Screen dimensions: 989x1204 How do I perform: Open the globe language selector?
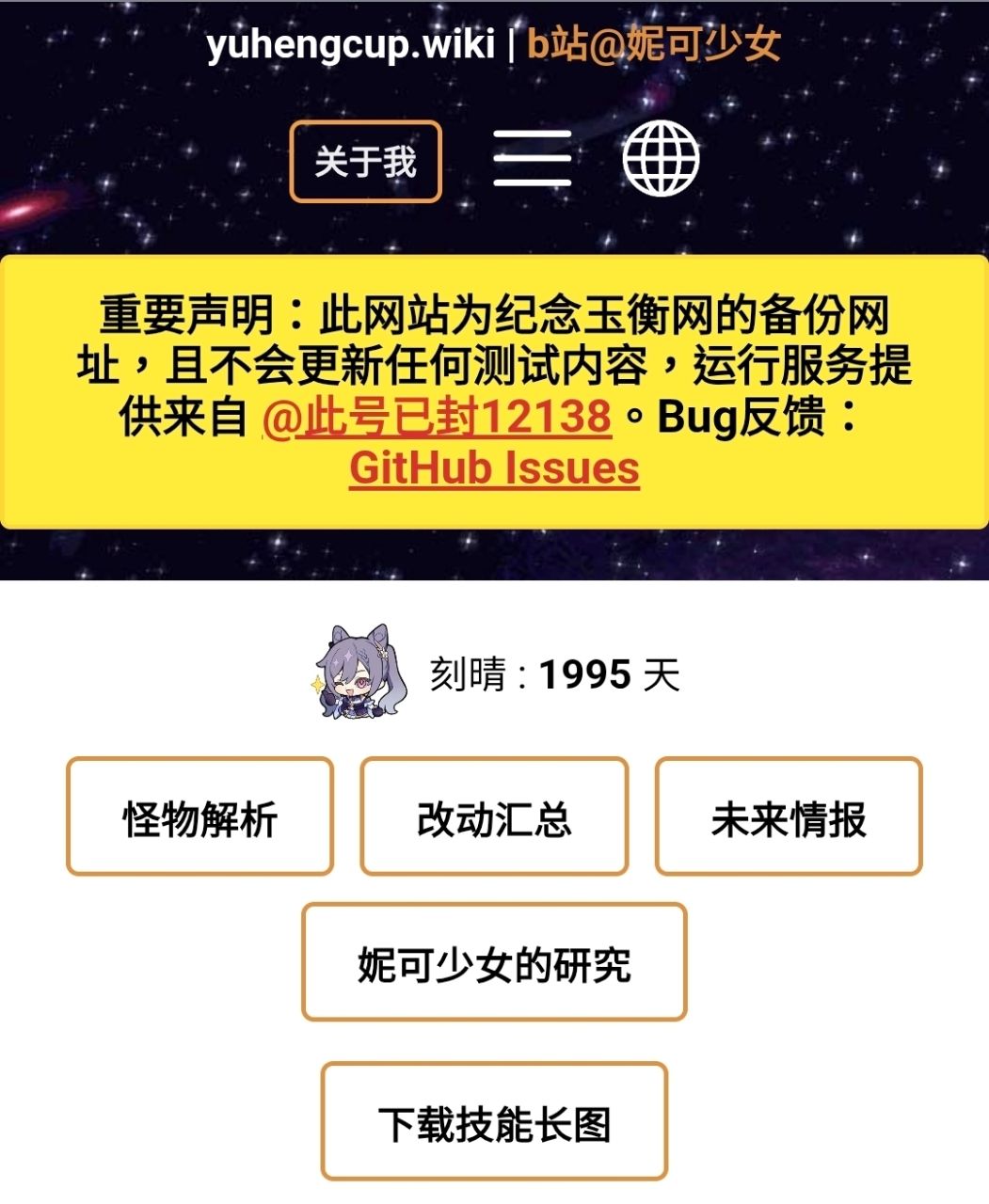662,158
